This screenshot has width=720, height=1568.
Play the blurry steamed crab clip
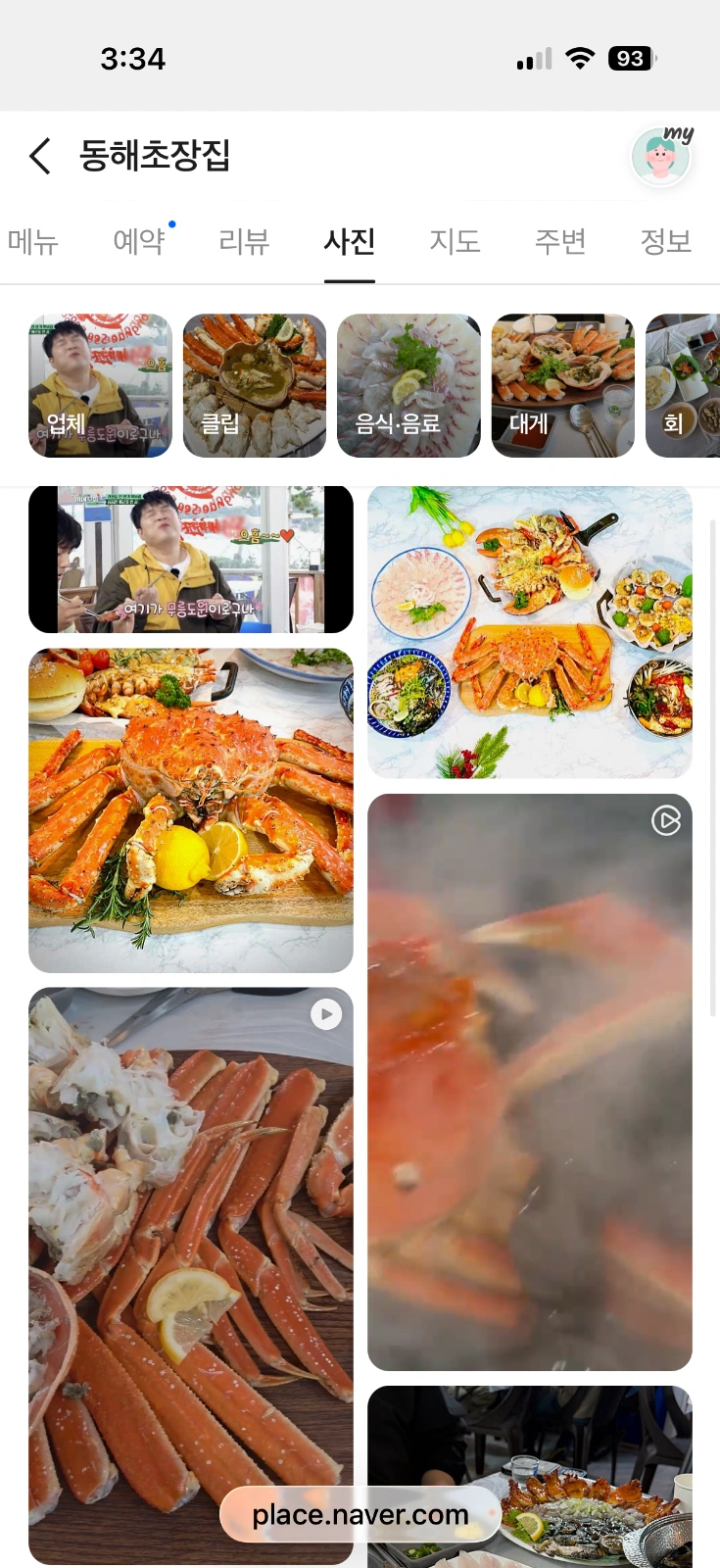click(530, 1082)
